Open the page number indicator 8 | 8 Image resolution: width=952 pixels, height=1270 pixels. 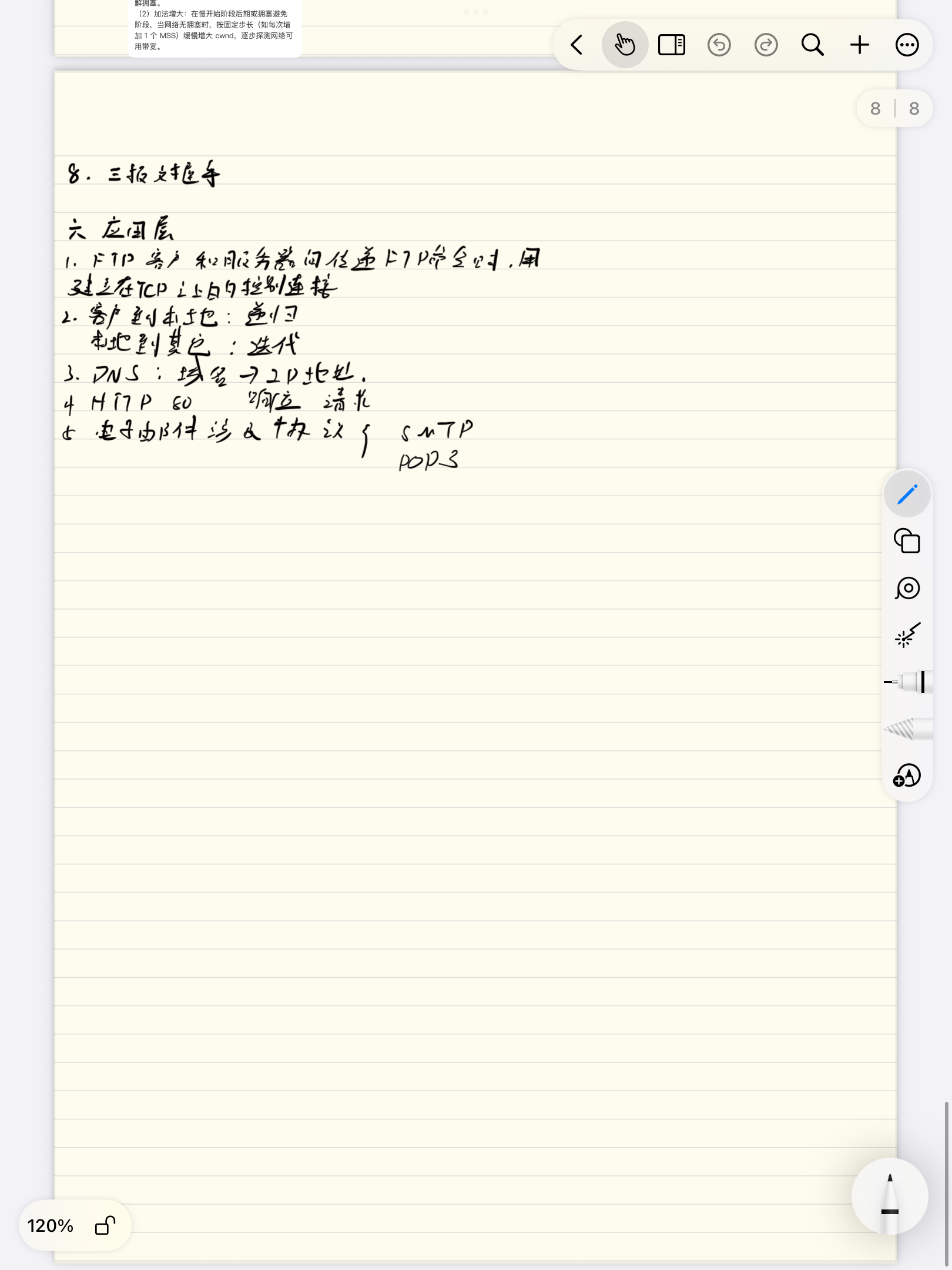(894, 108)
